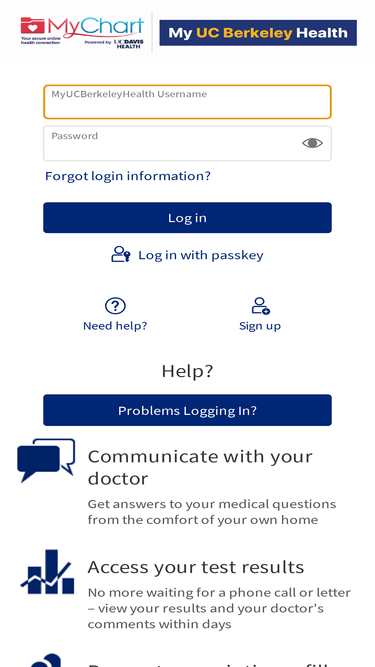
Task: Select Sign up
Action: (260, 315)
